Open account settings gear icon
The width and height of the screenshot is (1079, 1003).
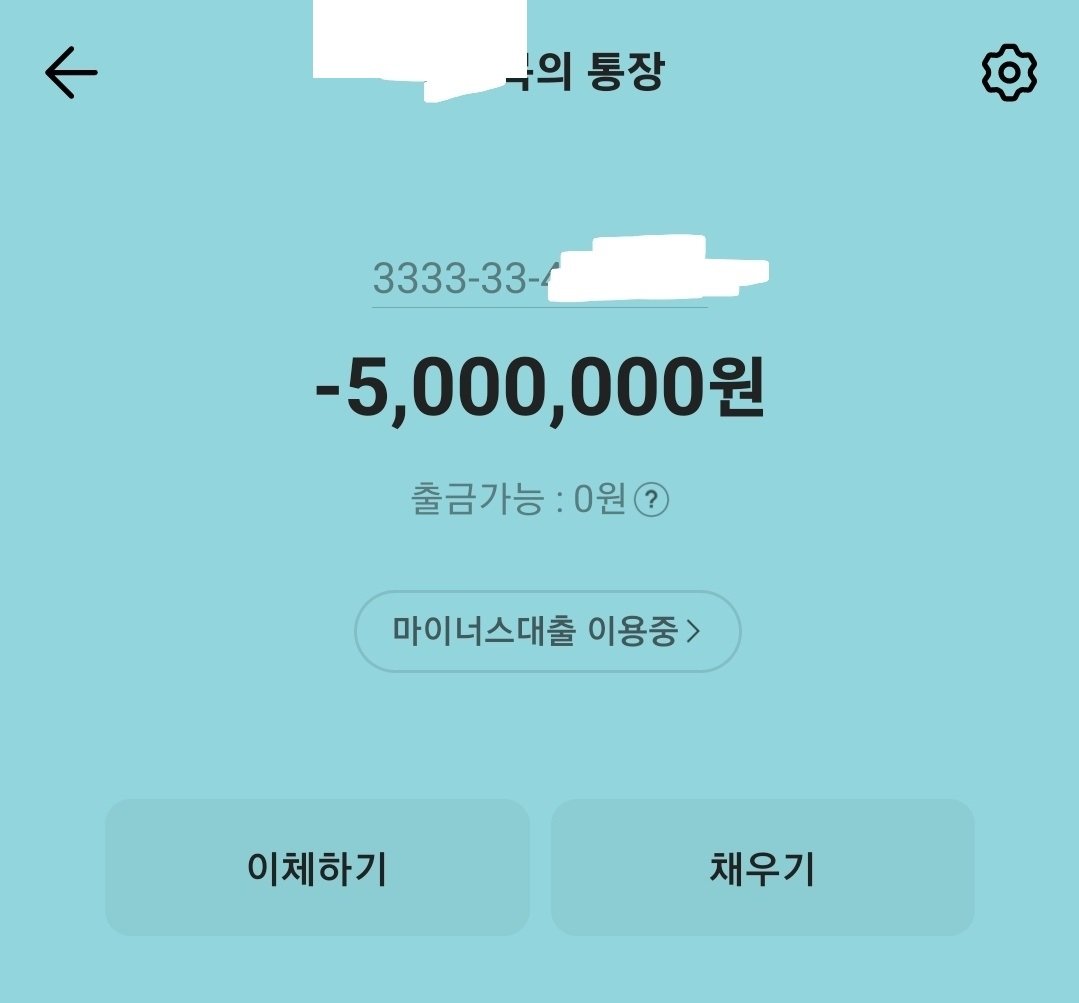[1008, 73]
